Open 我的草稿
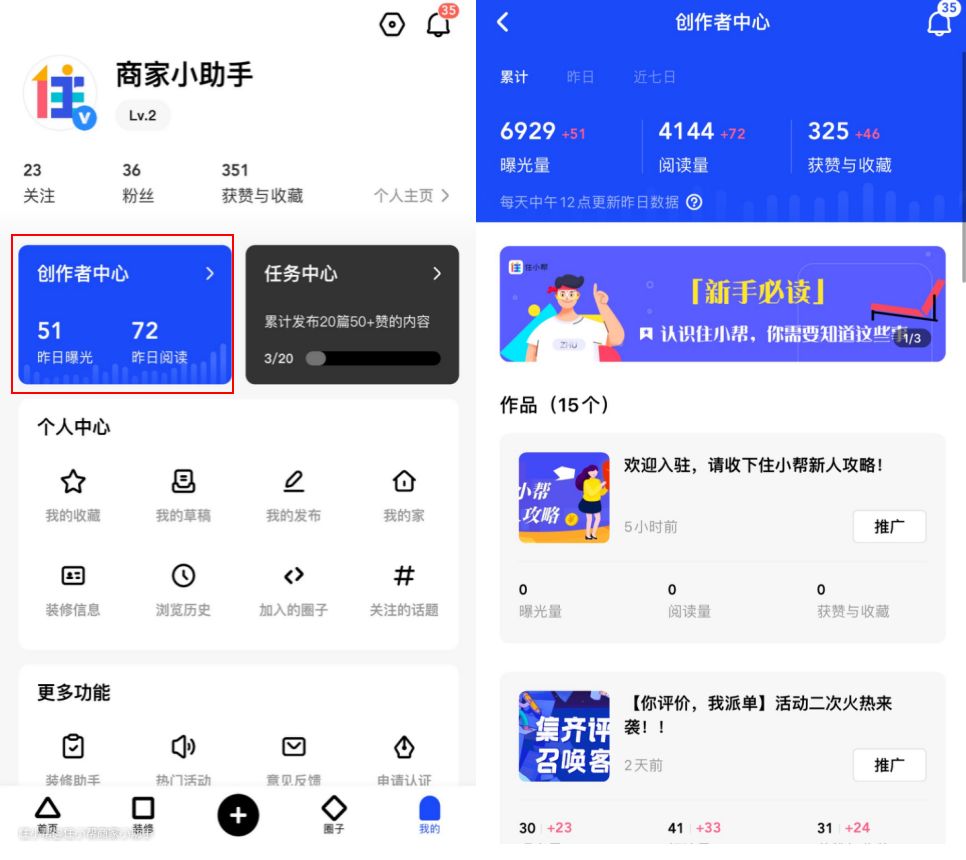This screenshot has height=860, width=966. point(183,495)
